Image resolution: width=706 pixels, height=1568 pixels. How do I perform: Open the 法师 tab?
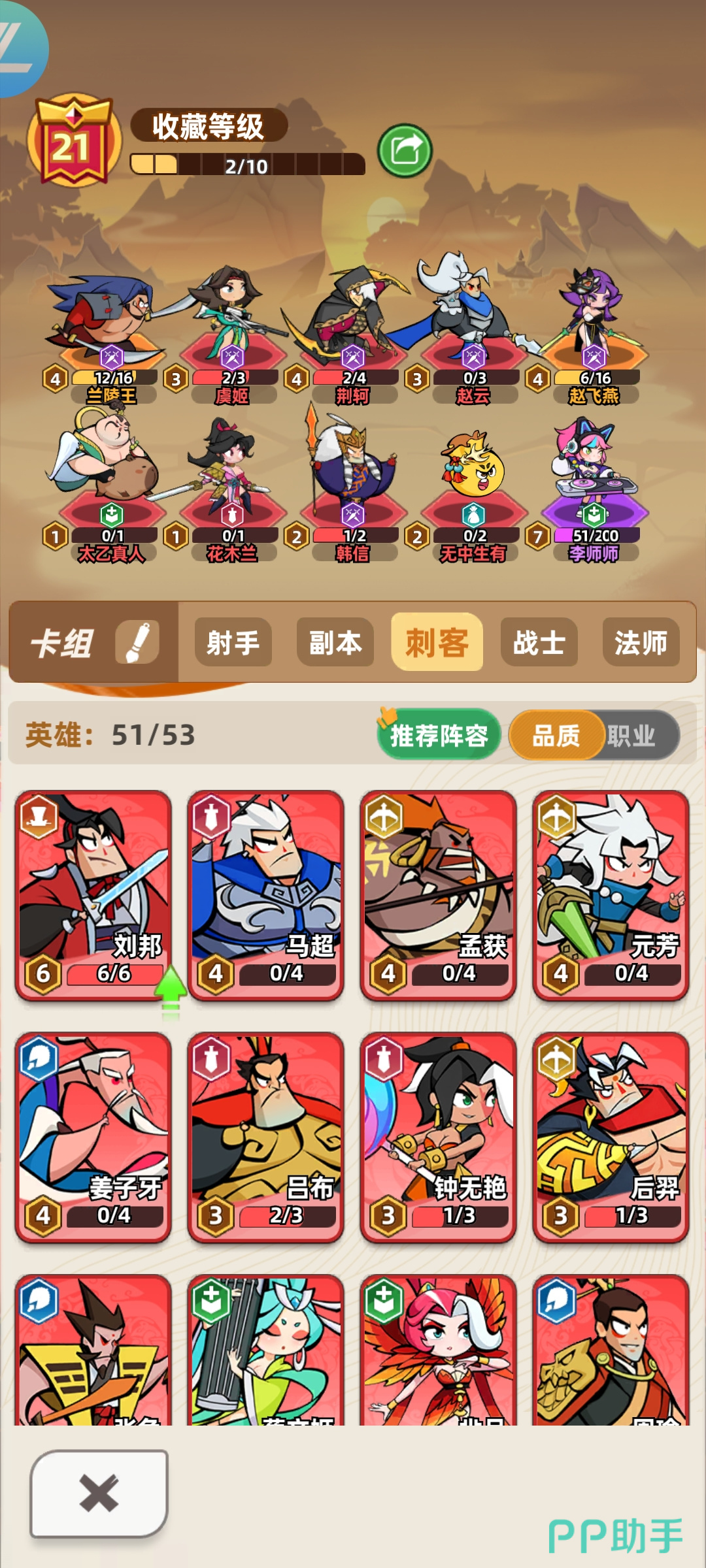point(641,642)
